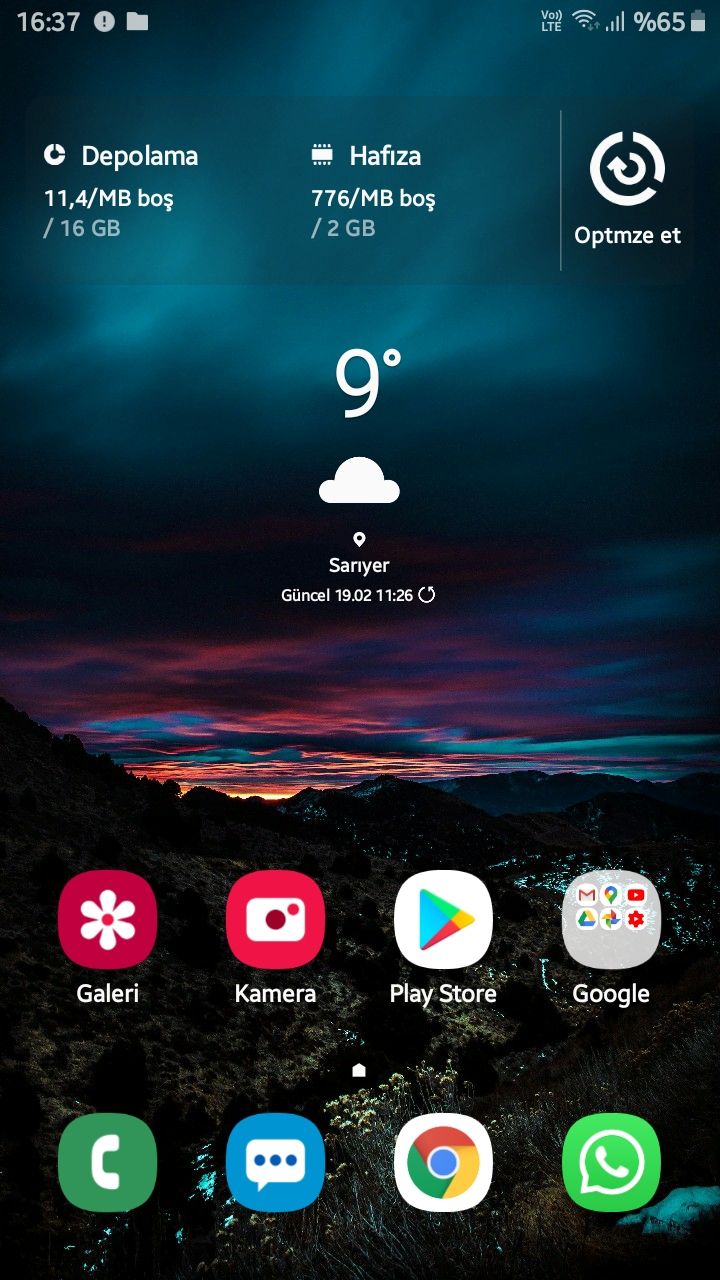
Task: Refresh the weather update time
Action: pyautogui.click(x=427, y=595)
